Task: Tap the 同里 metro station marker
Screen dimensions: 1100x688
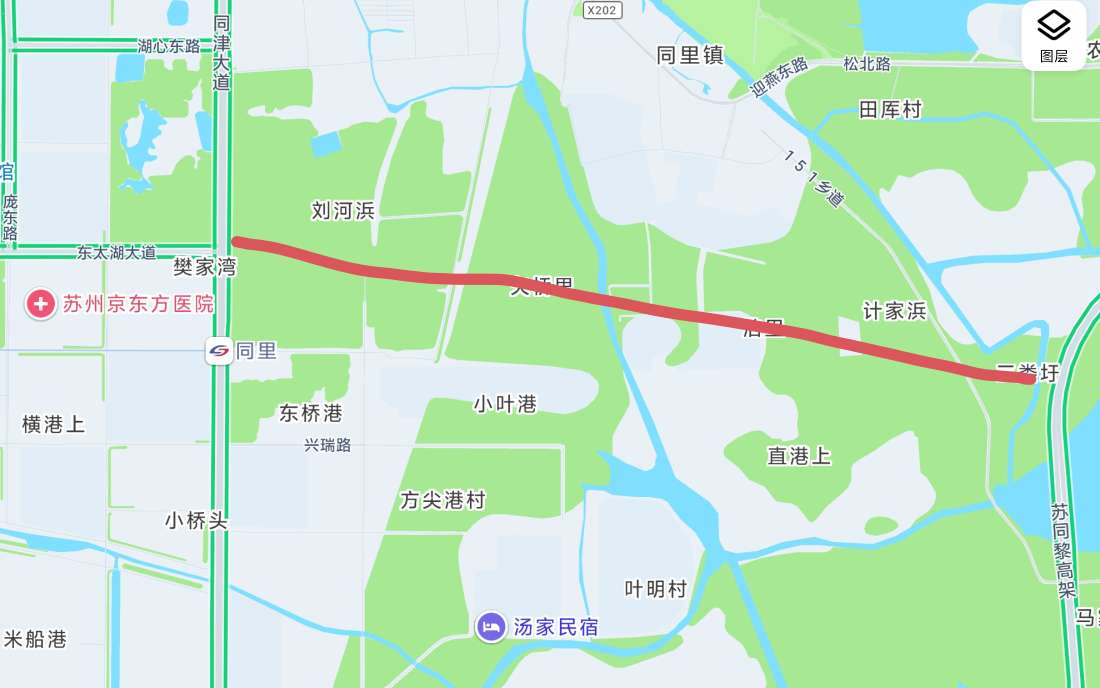Action: coord(219,351)
